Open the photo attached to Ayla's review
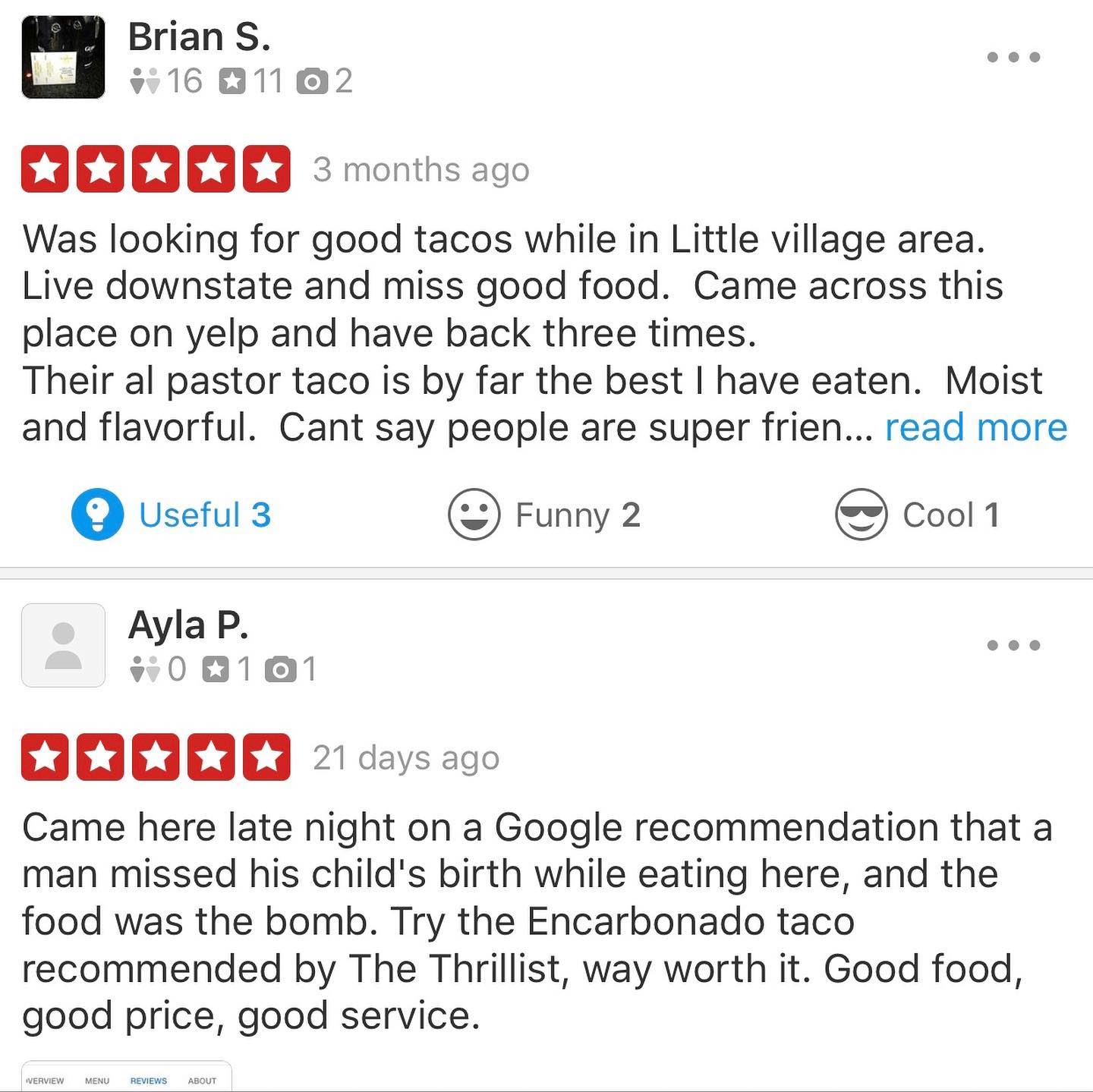 tap(126, 1076)
